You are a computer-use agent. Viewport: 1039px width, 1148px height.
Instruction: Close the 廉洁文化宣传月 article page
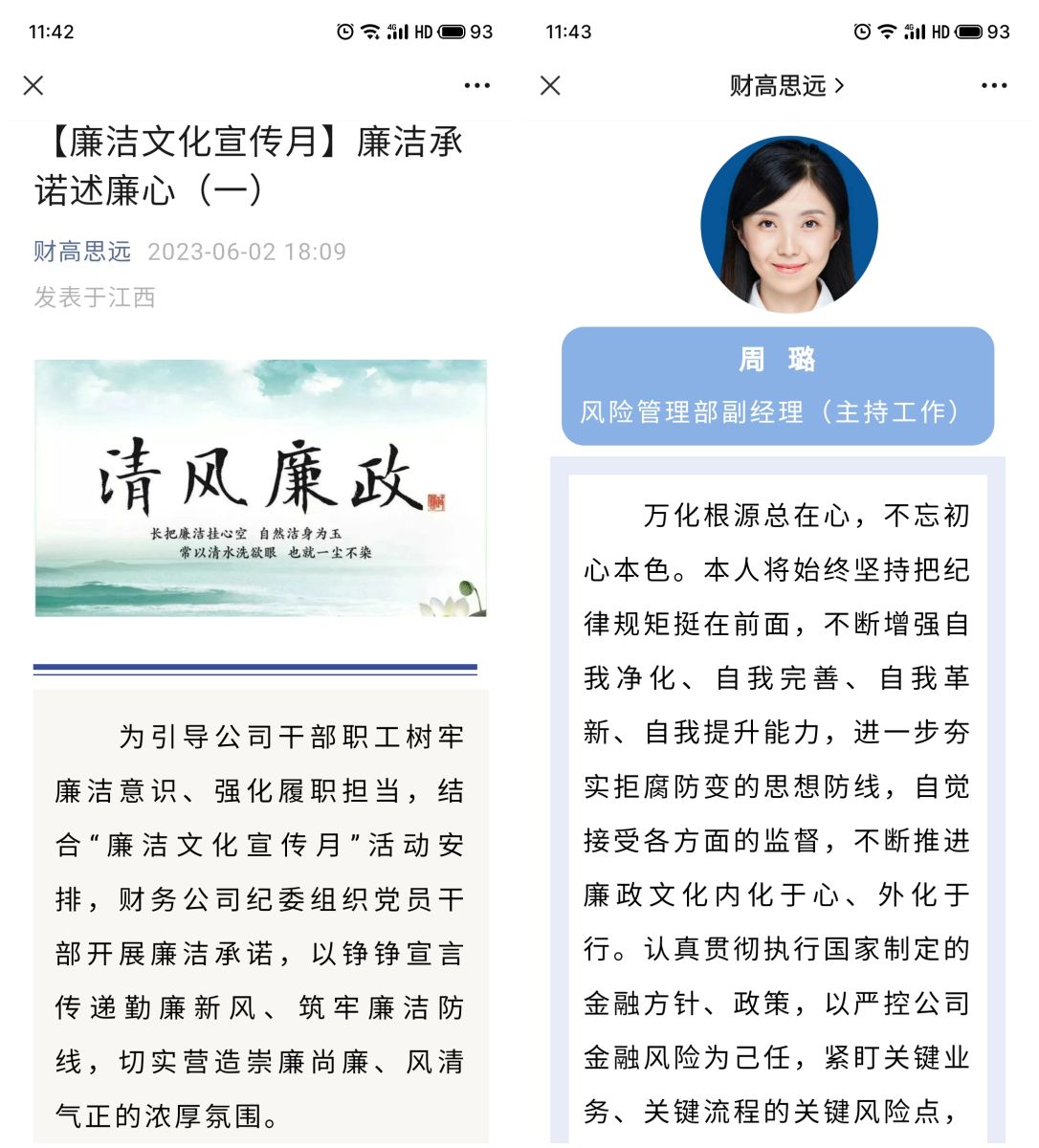click(33, 86)
